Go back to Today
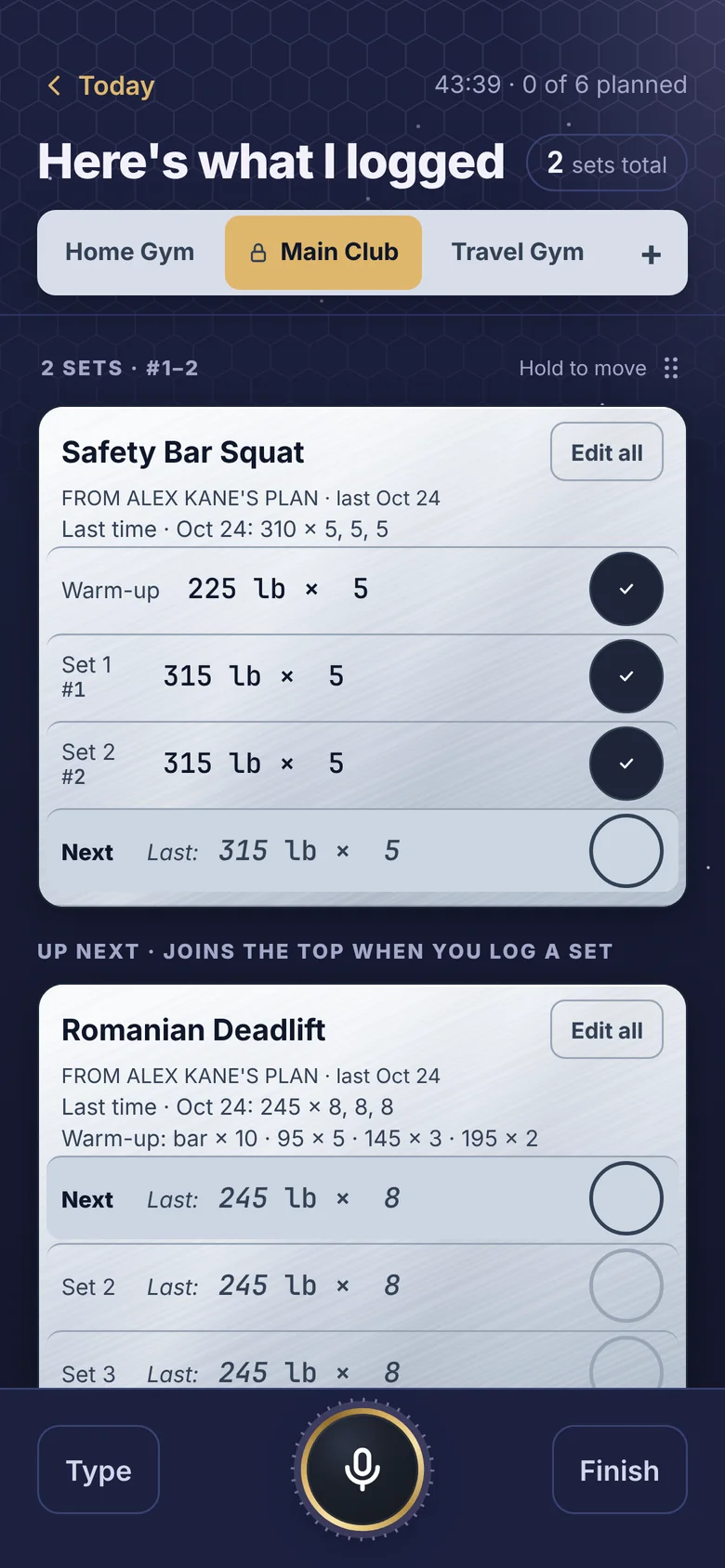 tap(100, 85)
